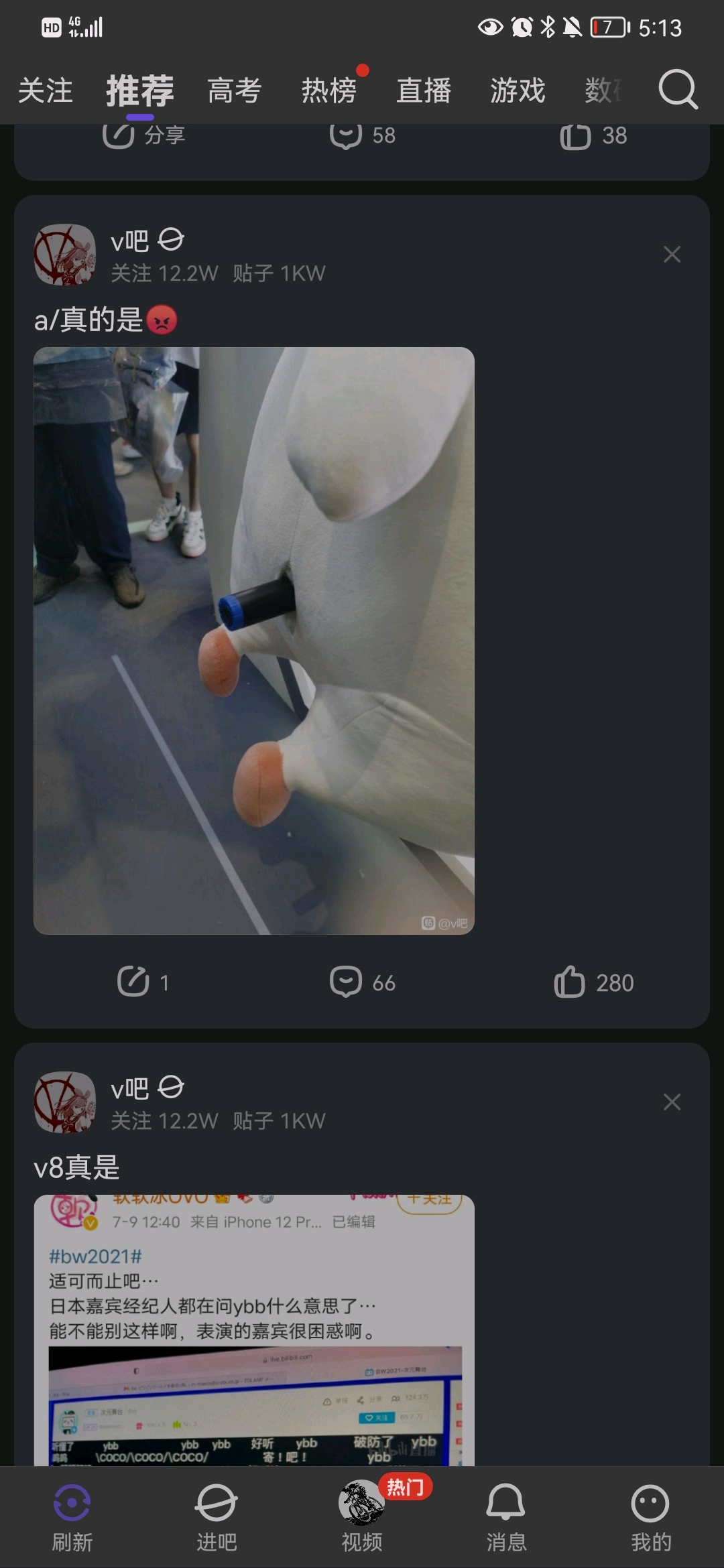Dismiss the "a/真的是" post
Screen dimensions: 724x1568
pyautogui.click(x=672, y=255)
